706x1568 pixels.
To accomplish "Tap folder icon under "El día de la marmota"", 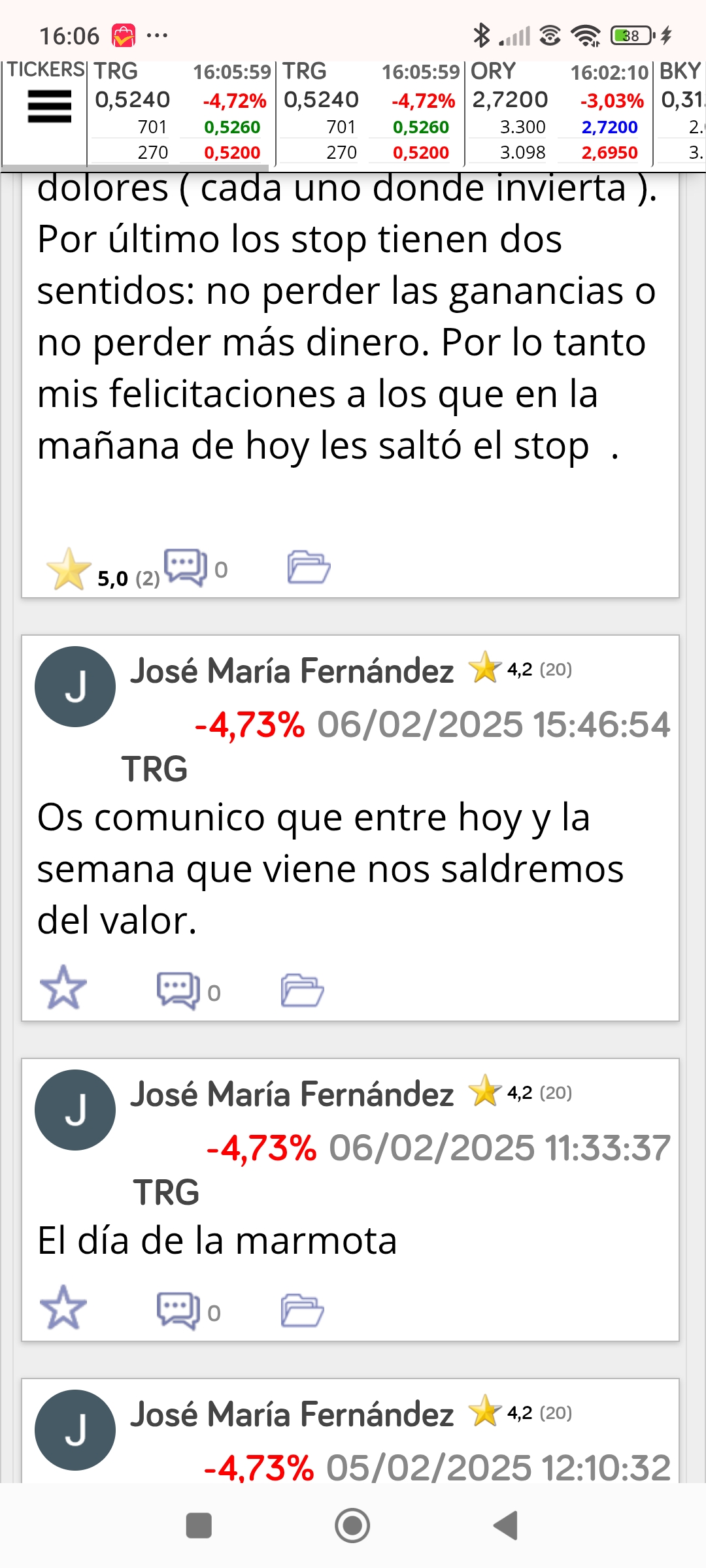I will 302,1311.
